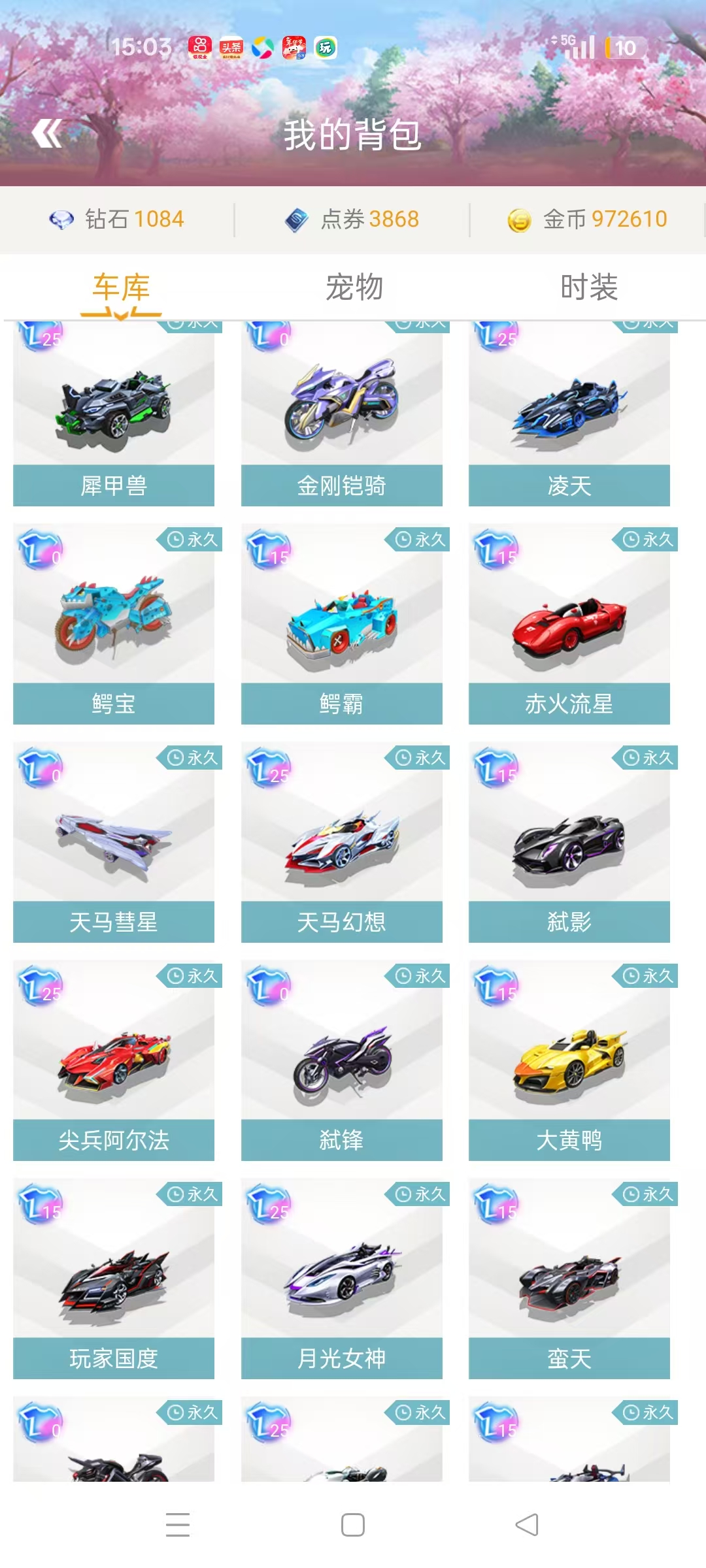Open the 天马幻想 car card
The width and height of the screenshot is (706, 1568).
(x=341, y=842)
